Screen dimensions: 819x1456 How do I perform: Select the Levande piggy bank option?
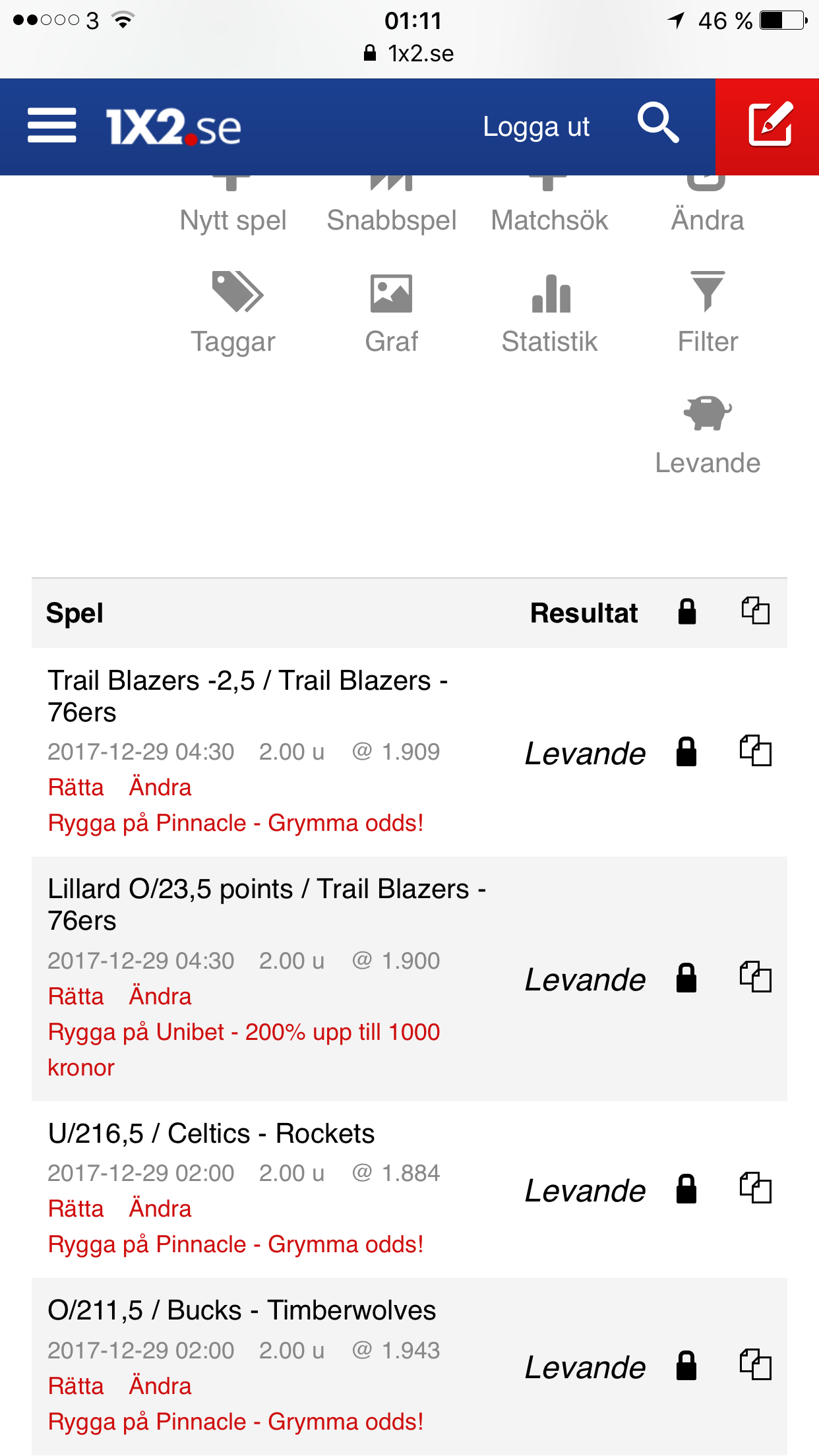click(708, 435)
